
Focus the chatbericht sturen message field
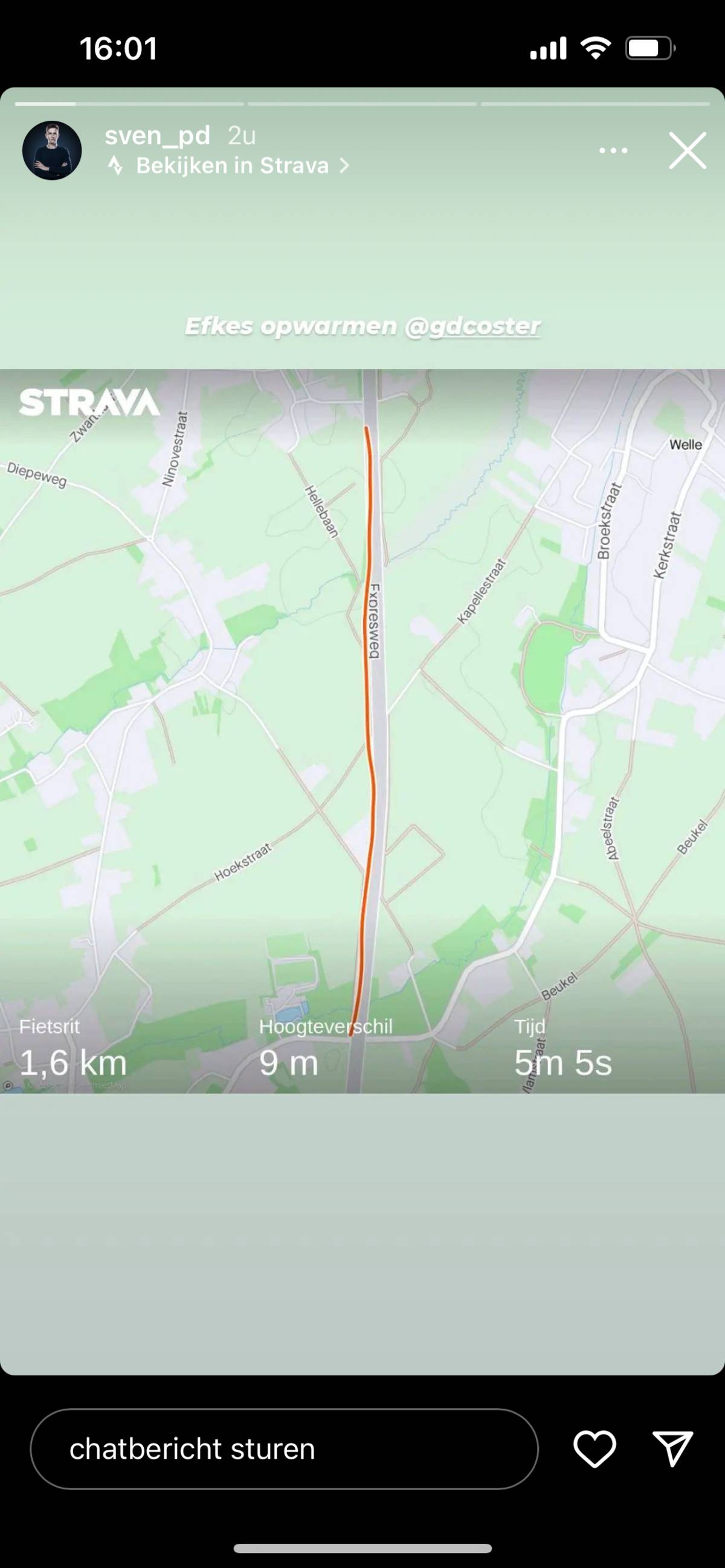(x=284, y=1448)
